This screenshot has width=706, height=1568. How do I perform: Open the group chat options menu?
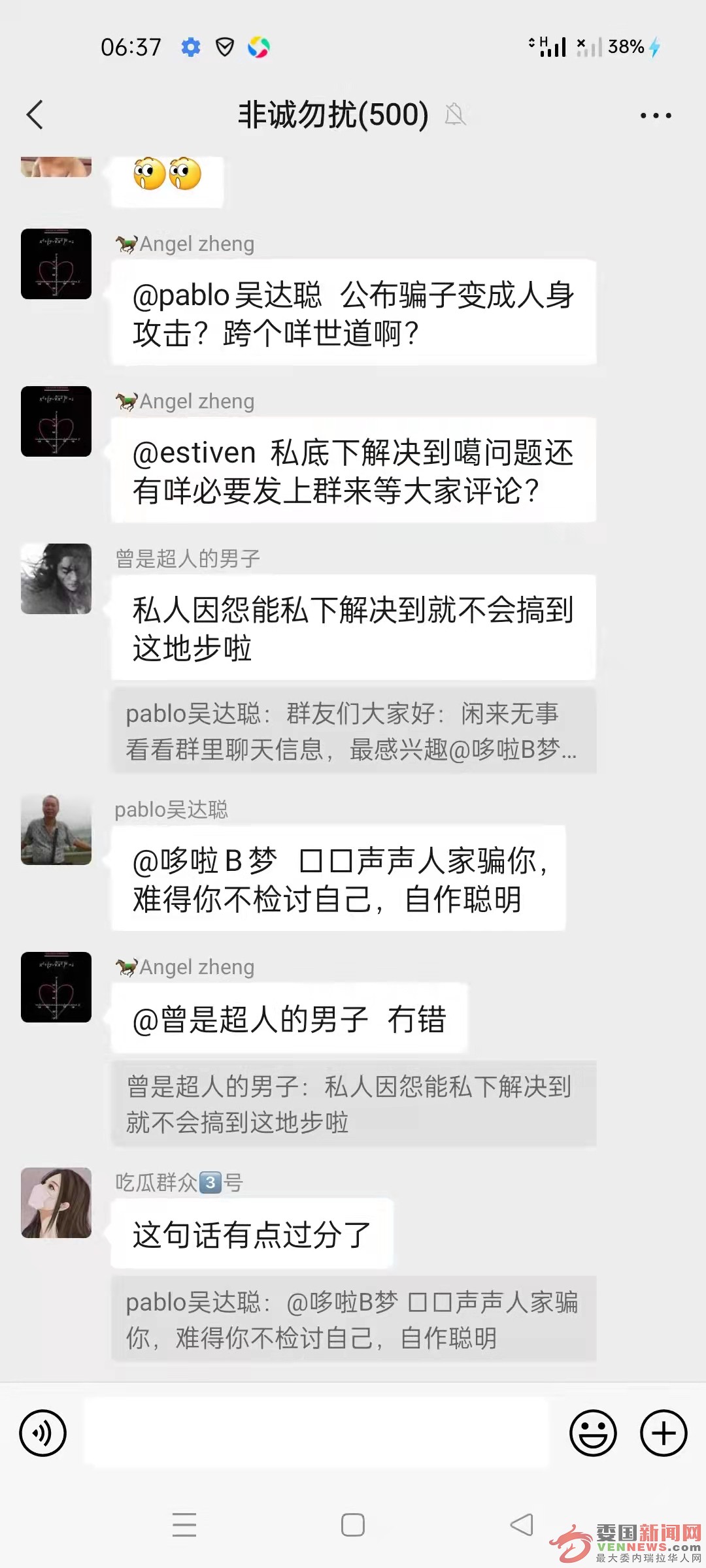click(655, 116)
